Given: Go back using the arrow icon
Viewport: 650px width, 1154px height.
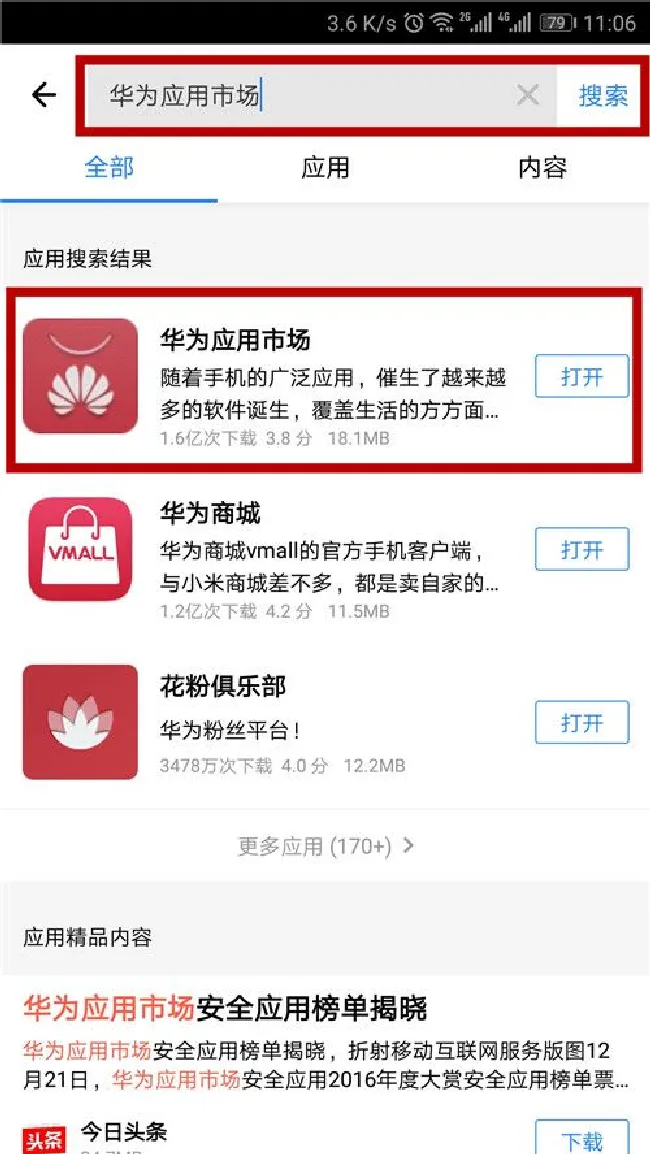Looking at the screenshot, I should coord(43,95).
